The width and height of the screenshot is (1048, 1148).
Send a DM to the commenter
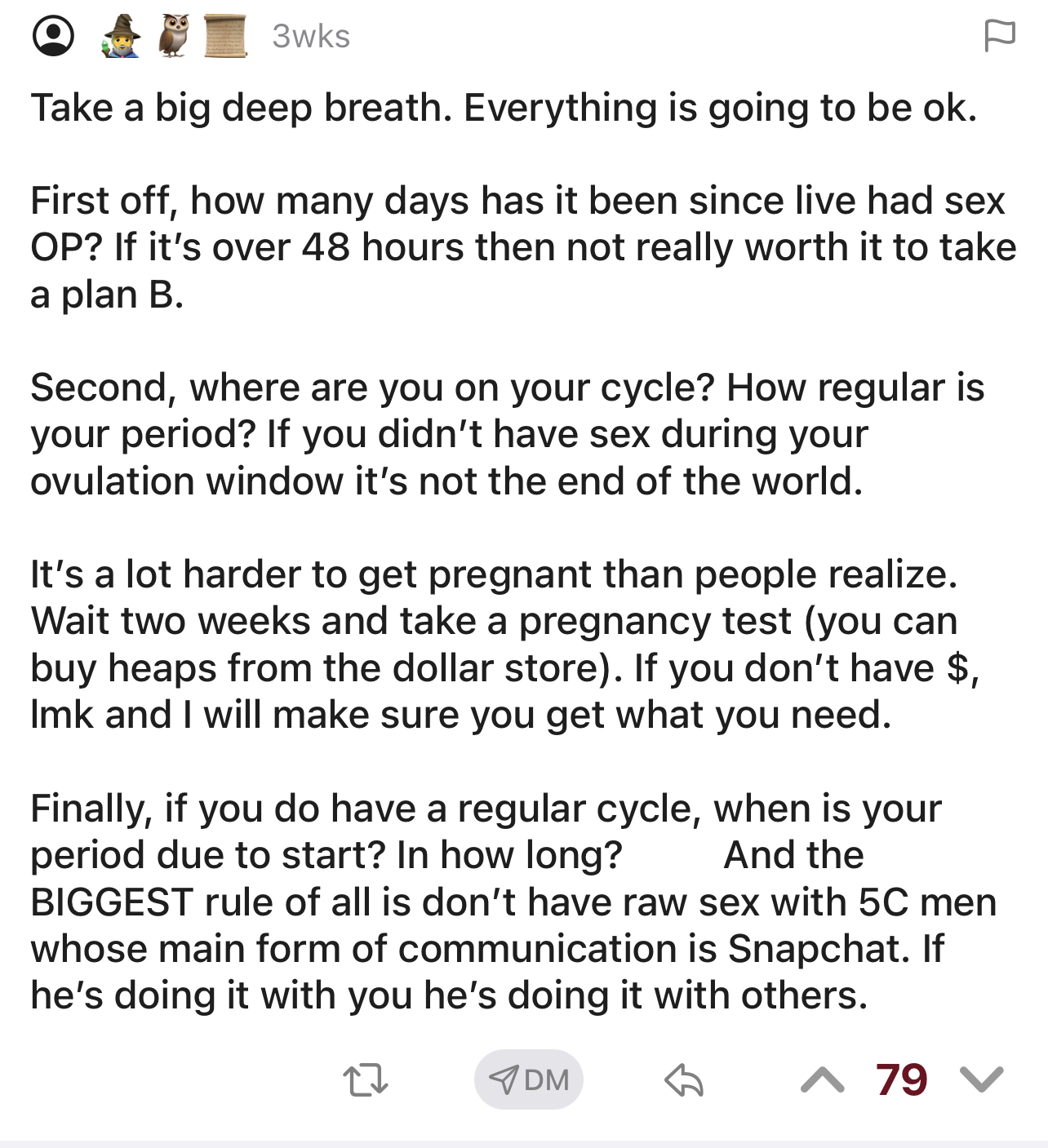529,1079
